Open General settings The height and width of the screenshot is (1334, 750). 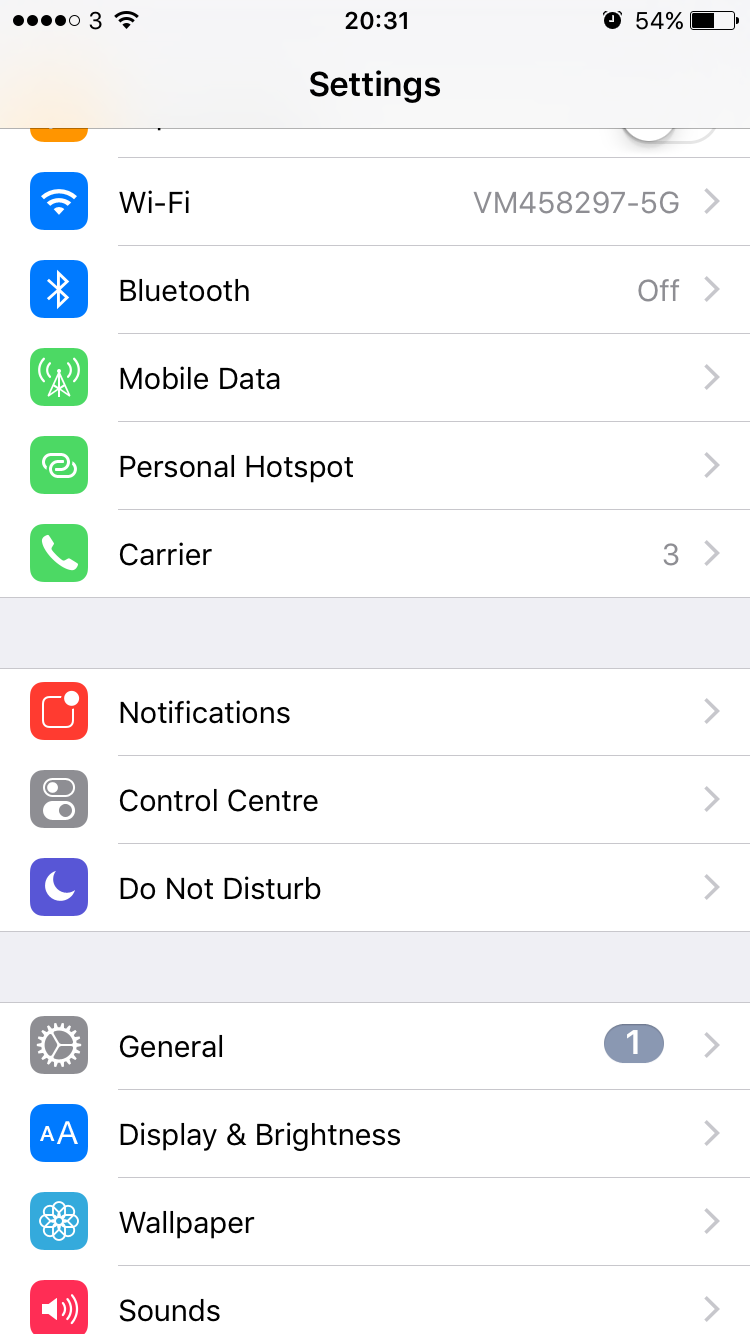[x=375, y=1046]
